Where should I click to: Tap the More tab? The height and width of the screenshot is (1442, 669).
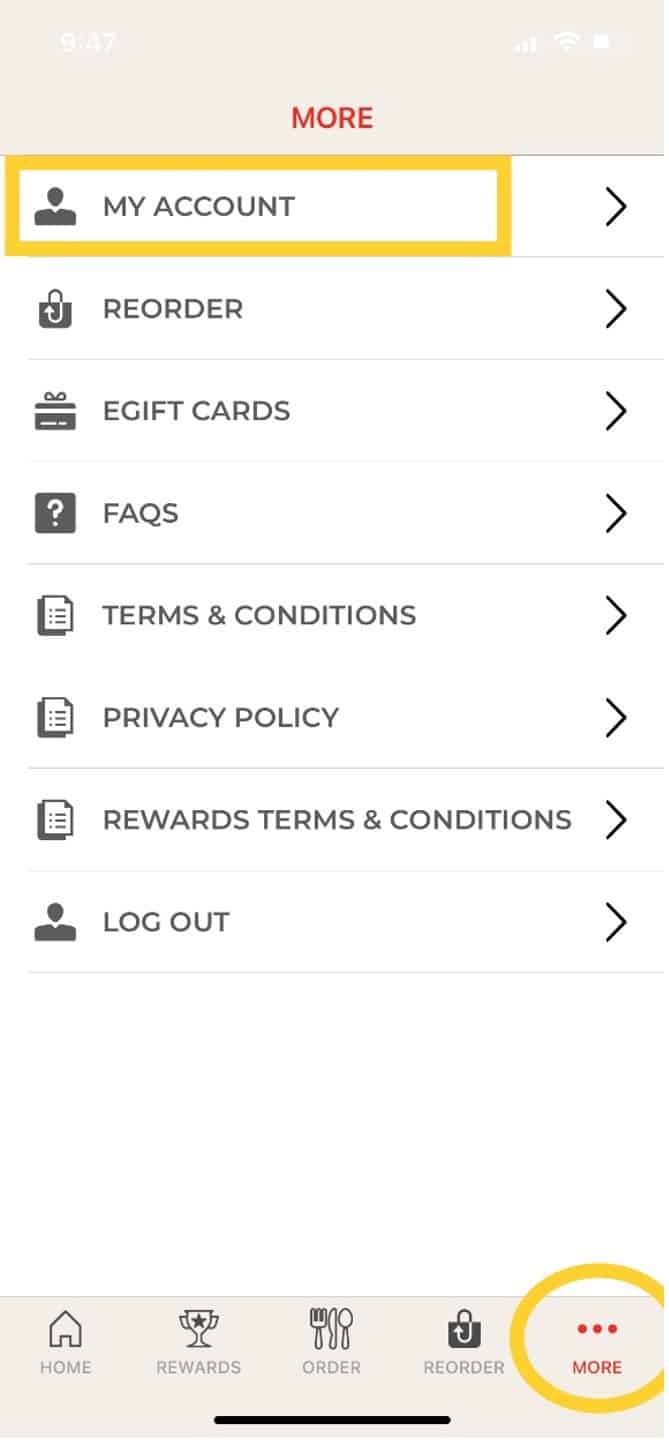597,1345
